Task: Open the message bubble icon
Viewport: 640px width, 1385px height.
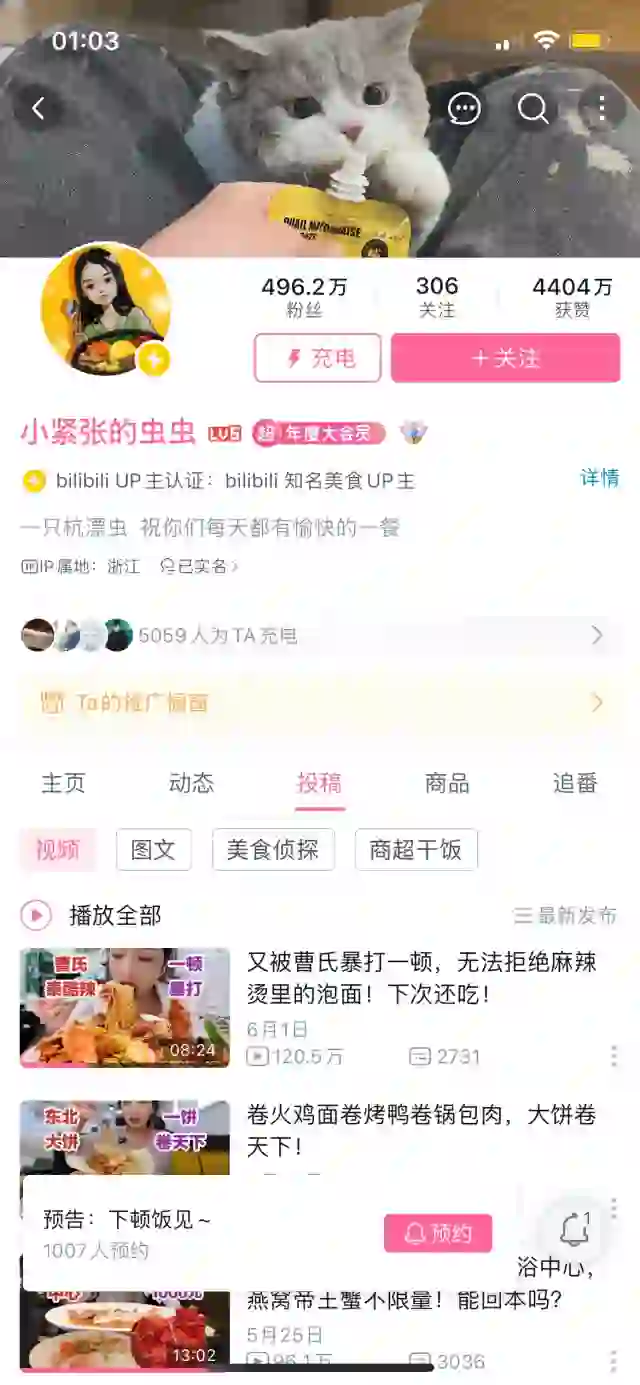Action: pos(464,108)
